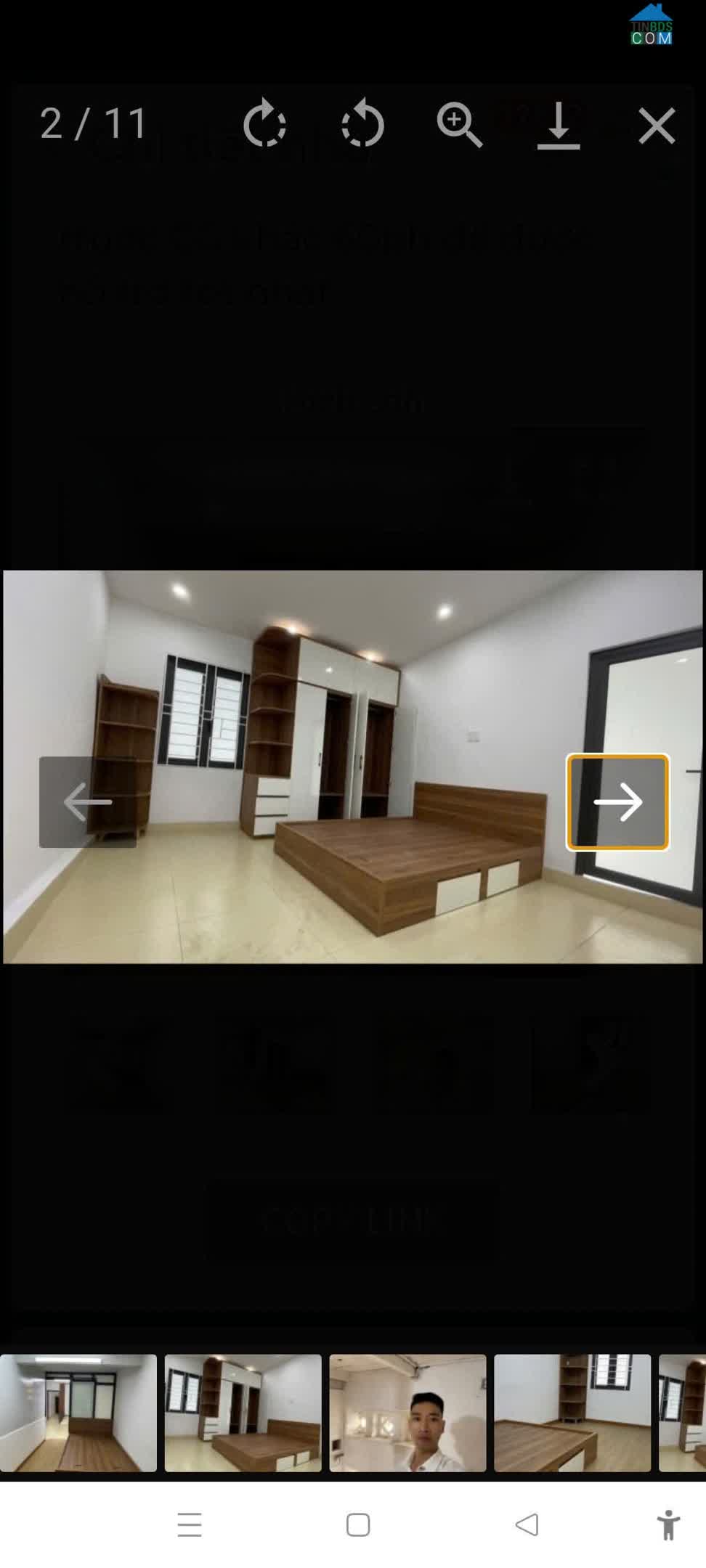The height and width of the screenshot is (1568, 706).
Task: Open the hallway thumbnail
Action: [78, 1412]
